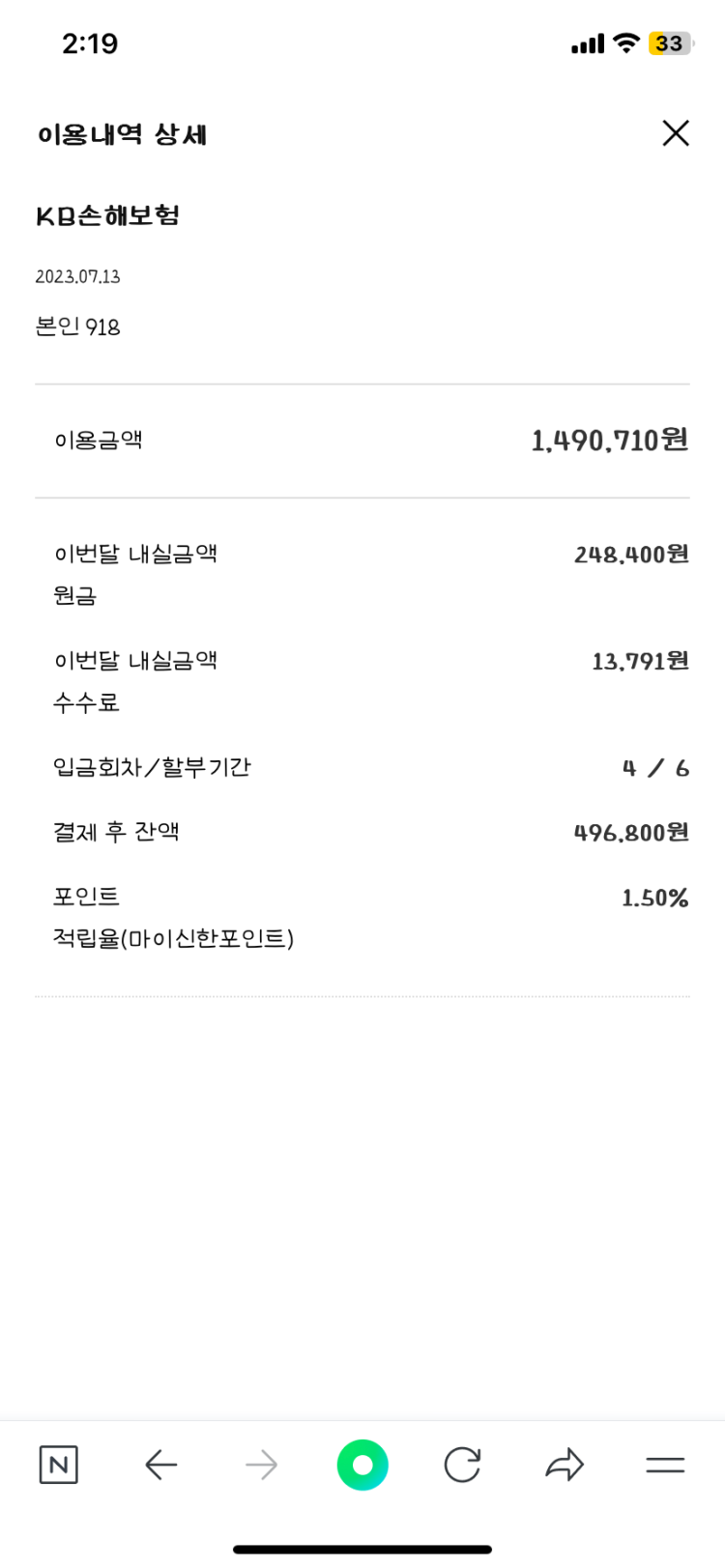Go back to the previous page

click(x=160, y=1465)
